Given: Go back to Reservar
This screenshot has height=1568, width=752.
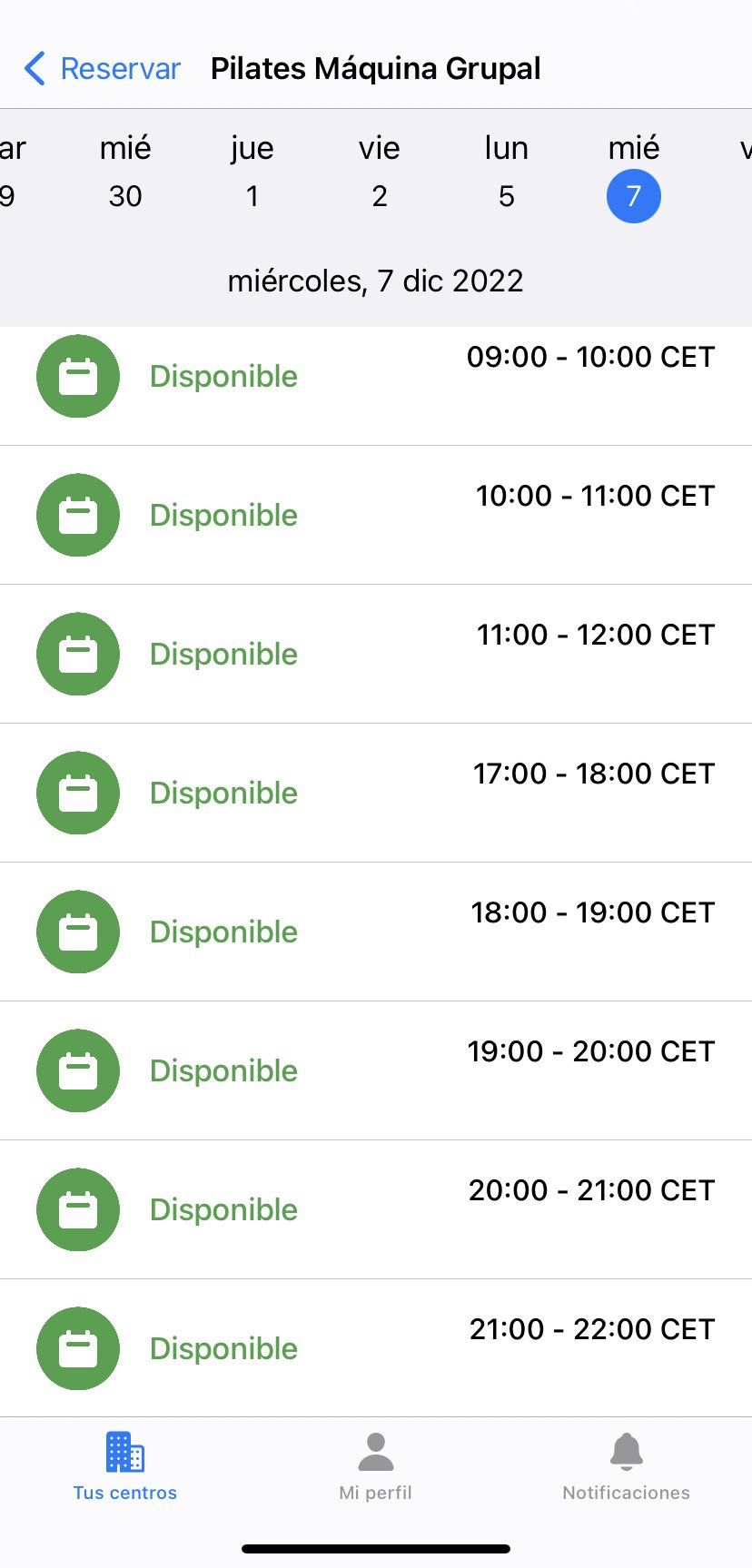Looking at the screenshot, I should tap(102, 69).
